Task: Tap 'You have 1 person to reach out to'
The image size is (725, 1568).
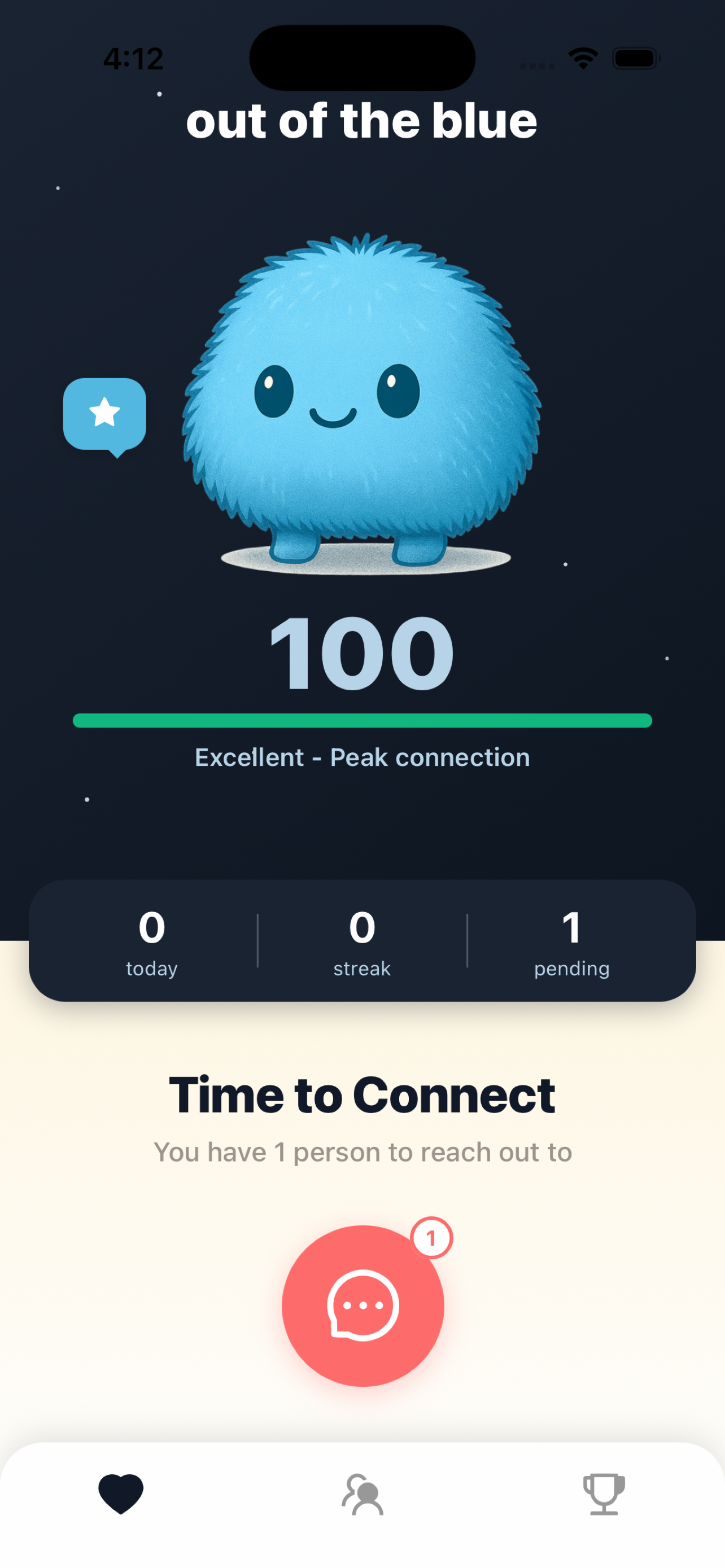Action: click(x=362, y=1151)
